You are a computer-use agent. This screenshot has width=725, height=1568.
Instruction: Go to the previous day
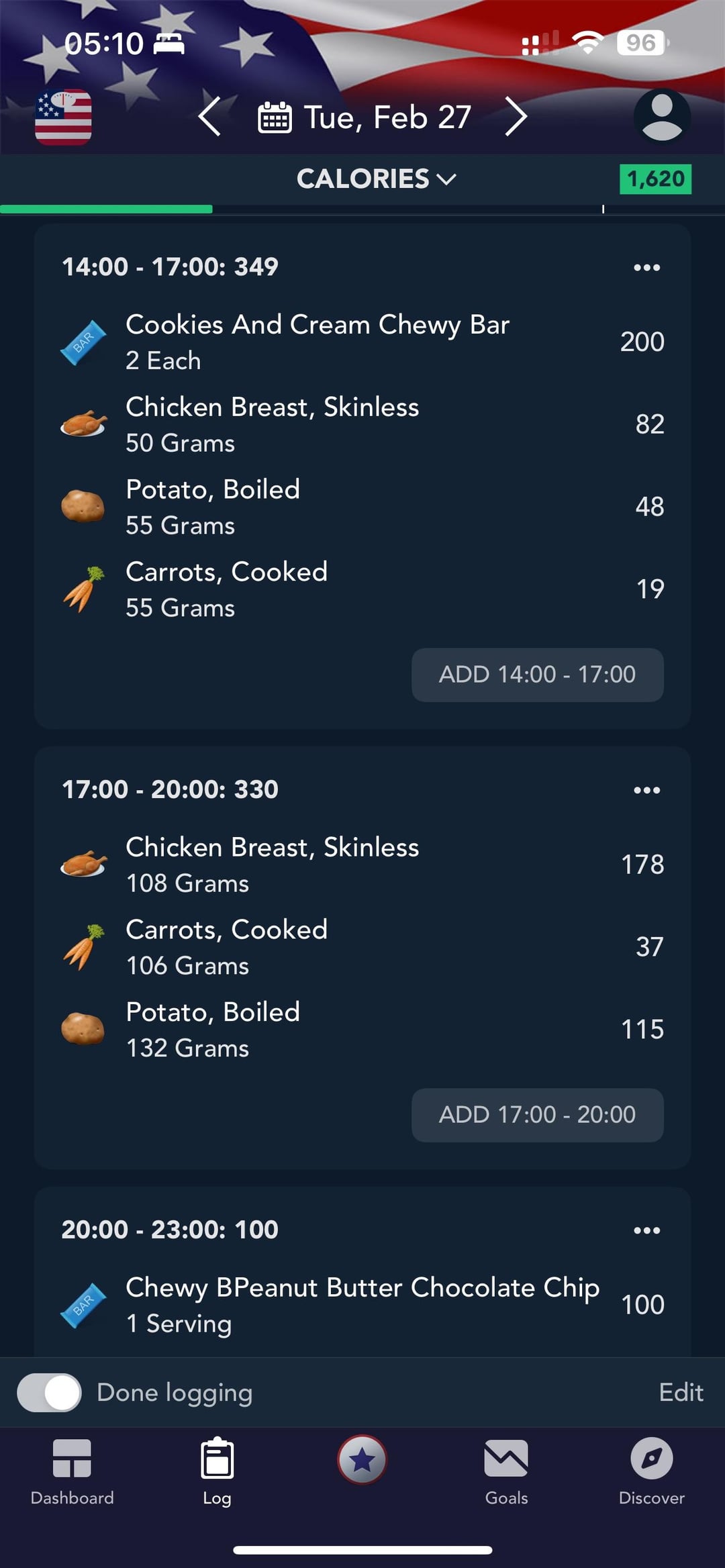click(x=209, y=117)
